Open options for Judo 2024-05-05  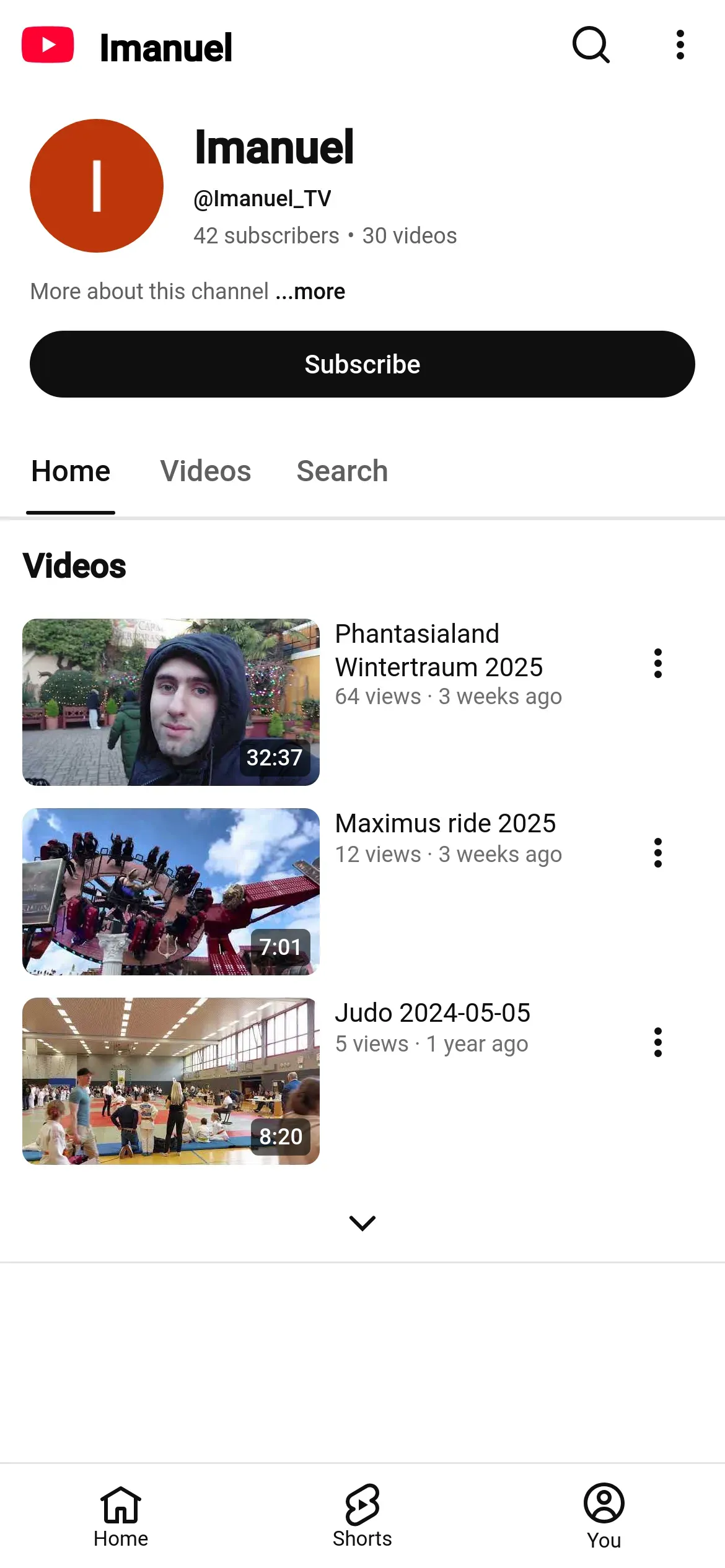click(657, 1043)
